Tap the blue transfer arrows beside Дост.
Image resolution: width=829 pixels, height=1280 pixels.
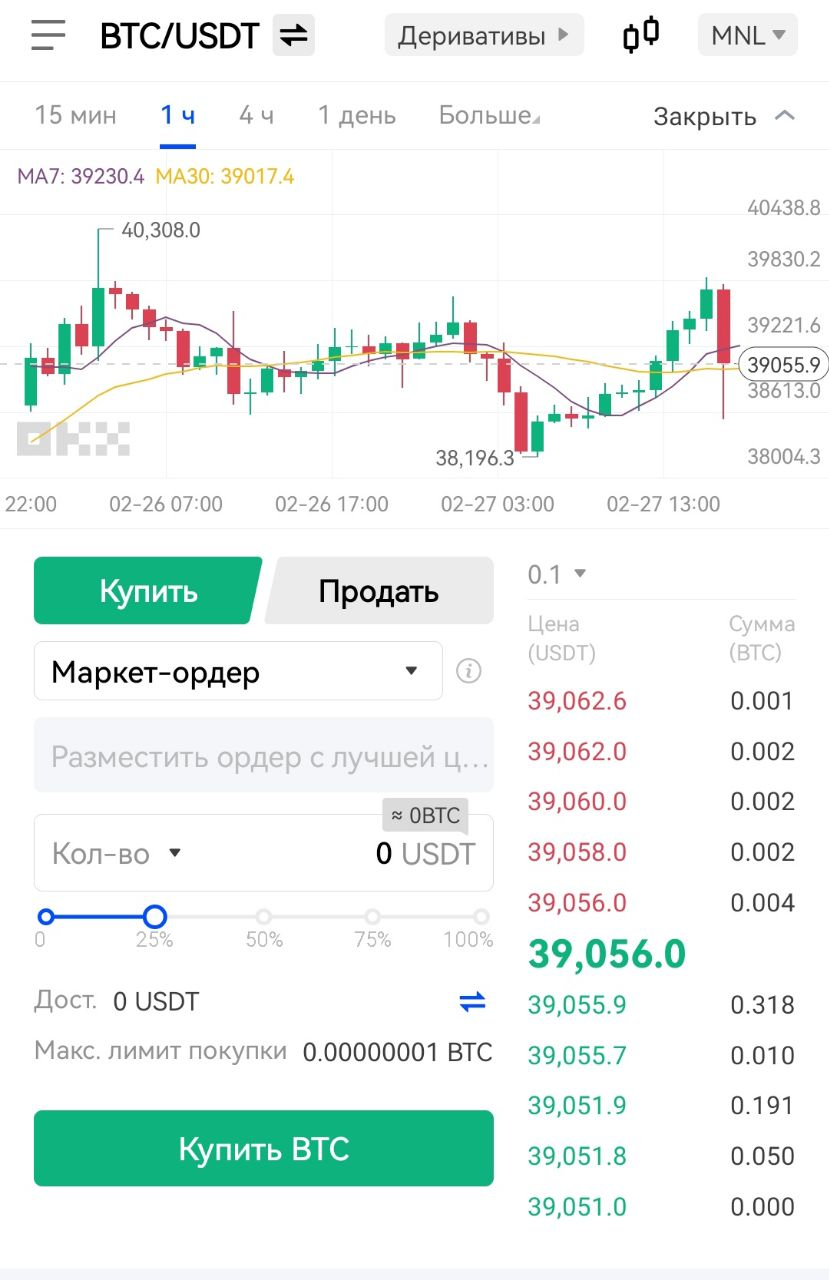click(x=472, y=1001)
